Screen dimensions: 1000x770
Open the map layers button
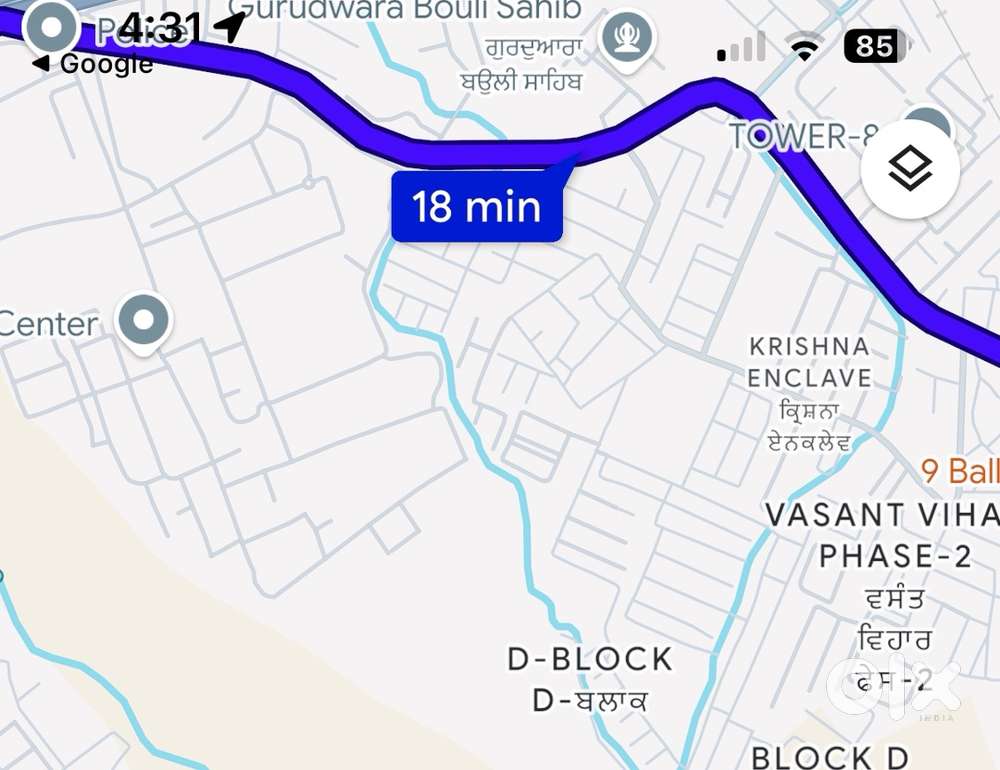point(910,169)
